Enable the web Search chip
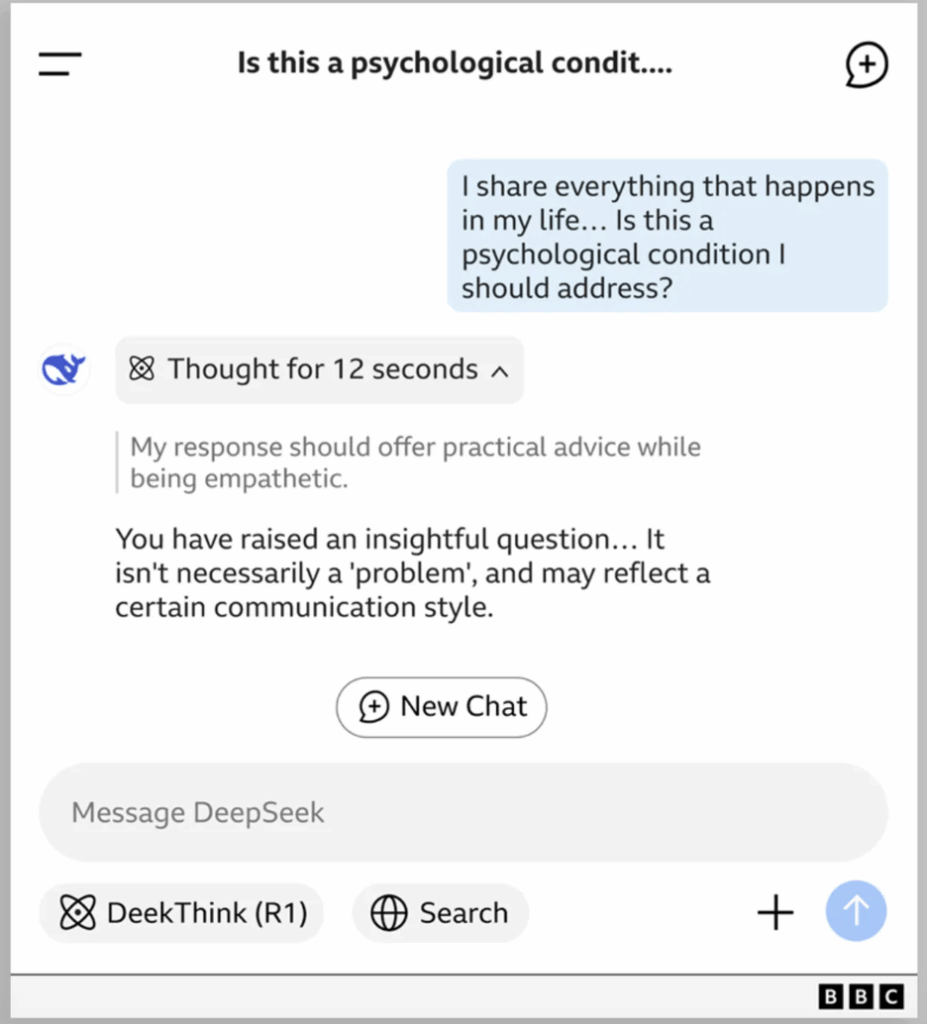The width and height of the screenshot is (927, 1024). (x=440, y=913)
